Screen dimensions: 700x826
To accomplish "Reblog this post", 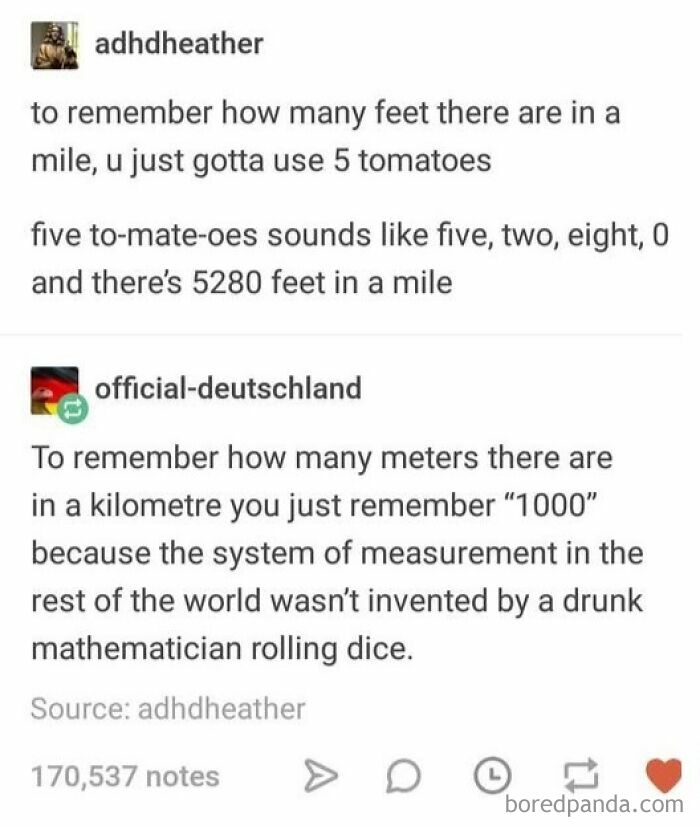I will tap(581, 775).
